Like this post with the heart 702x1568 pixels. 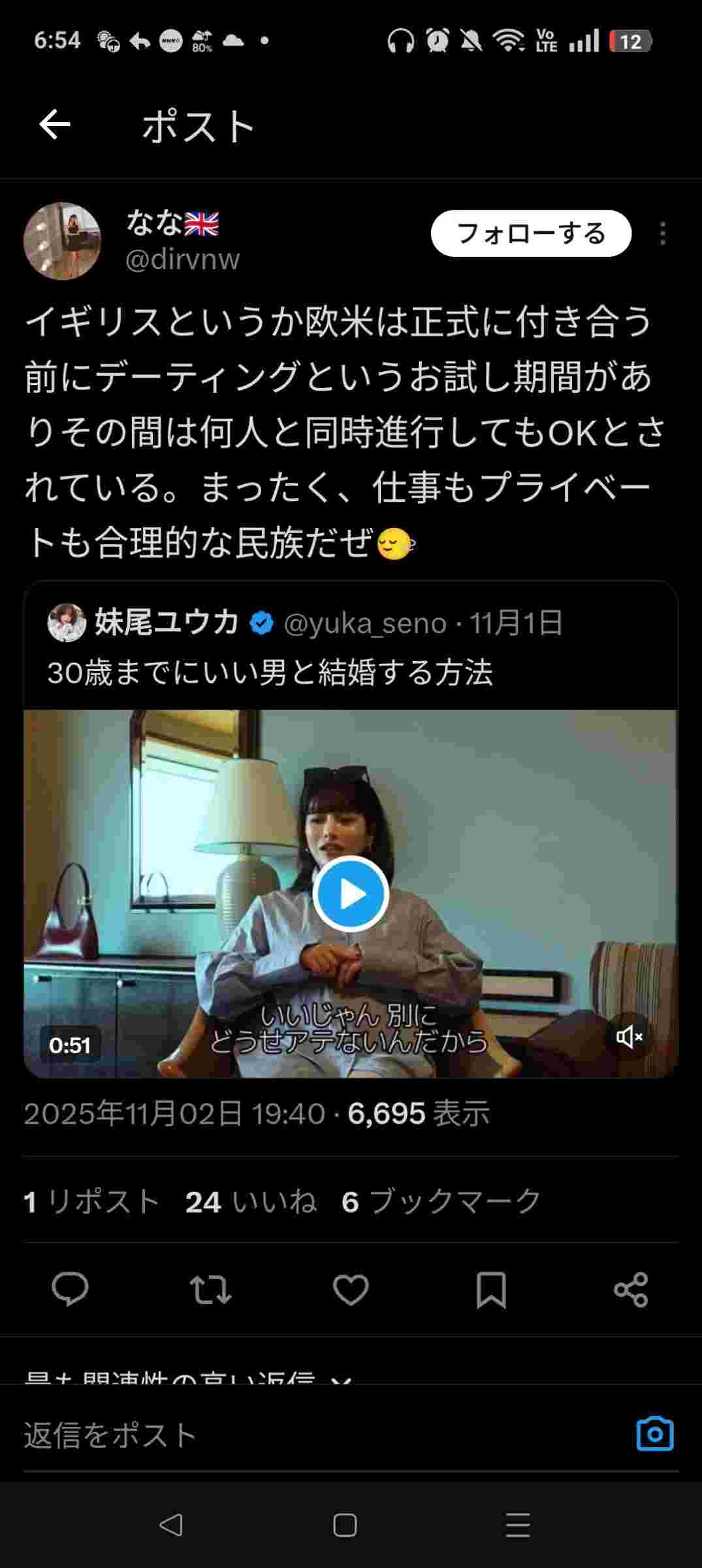point(351,1289)
